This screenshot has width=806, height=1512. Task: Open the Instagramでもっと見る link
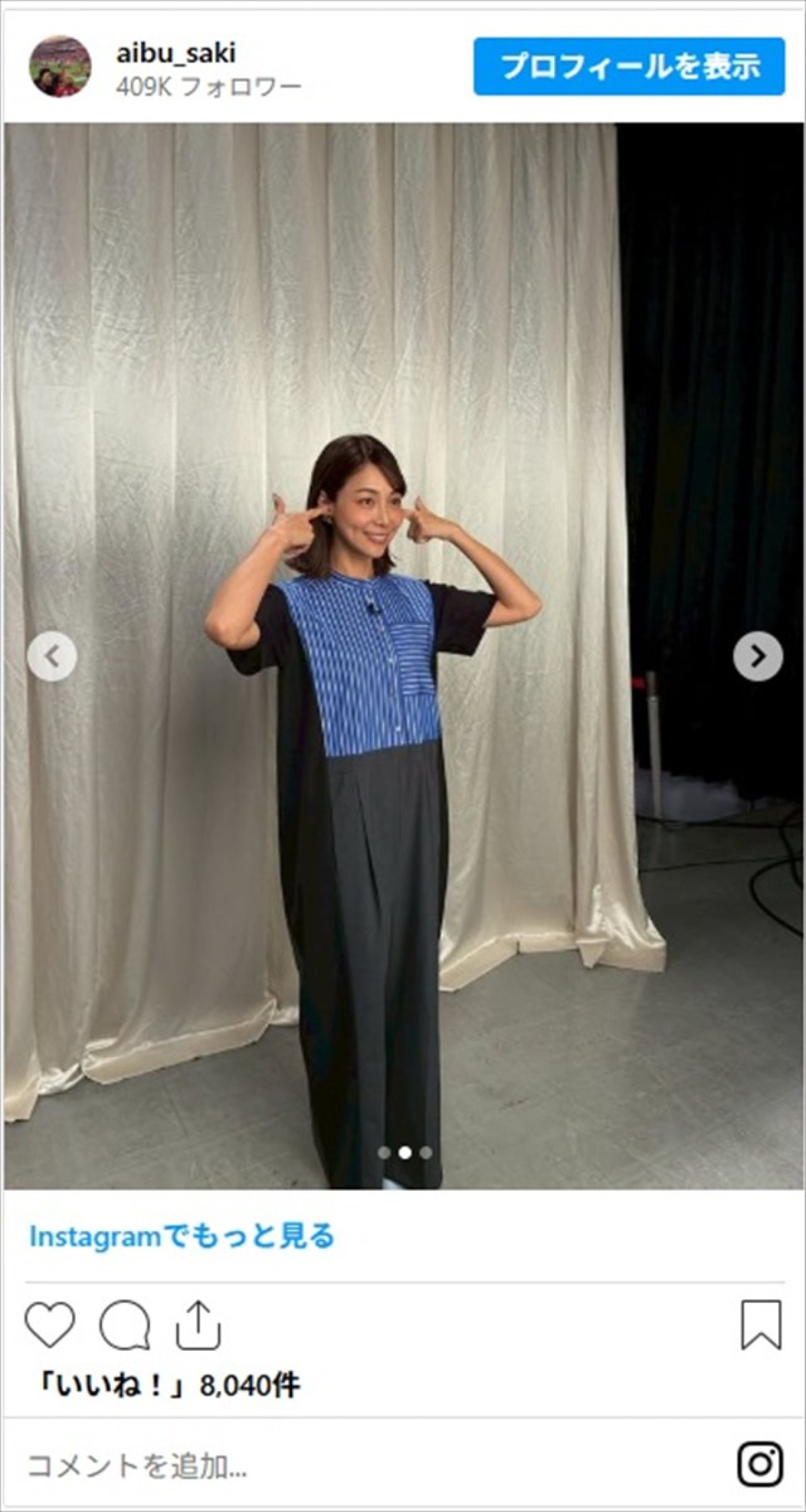click(x=181, y=1236)
